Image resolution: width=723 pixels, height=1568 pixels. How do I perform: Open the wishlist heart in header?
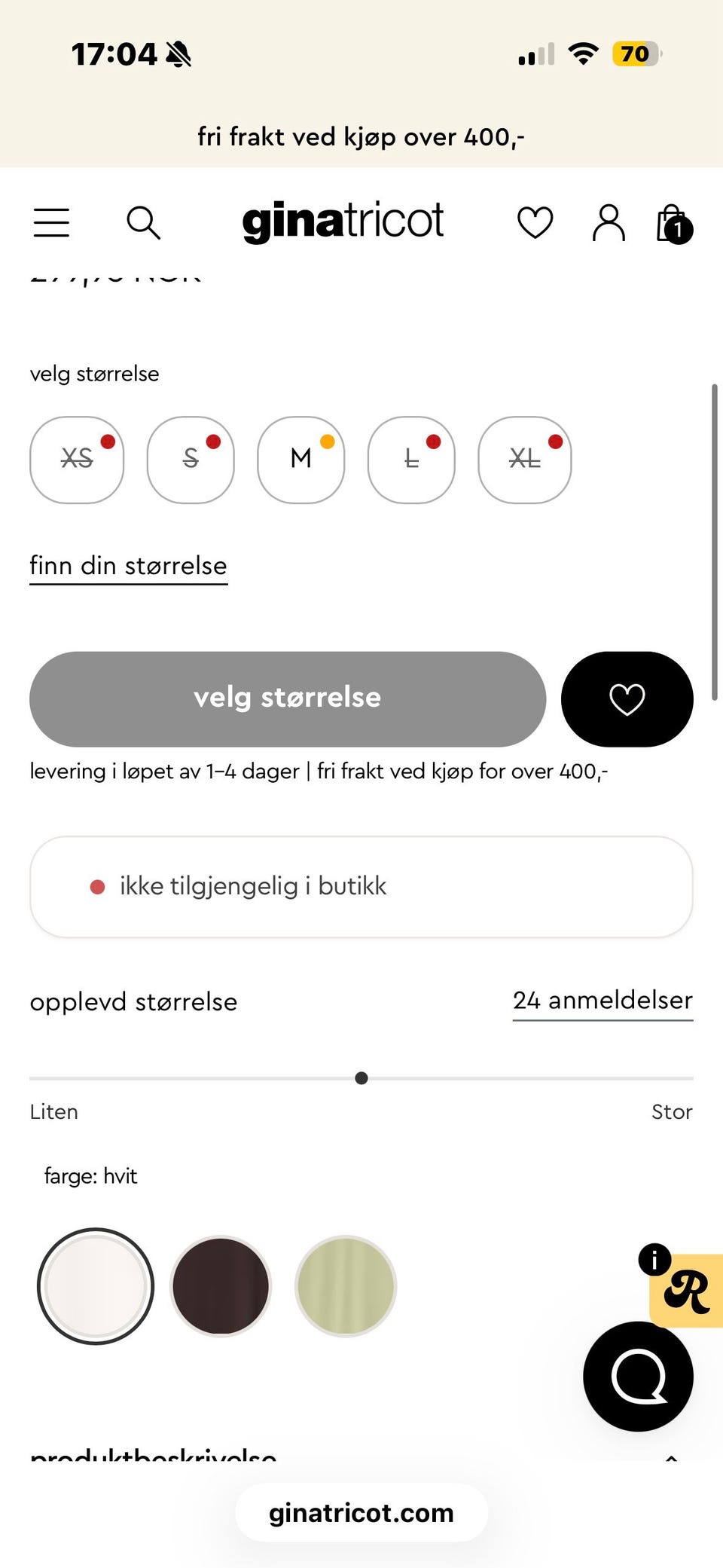[535, 223]
